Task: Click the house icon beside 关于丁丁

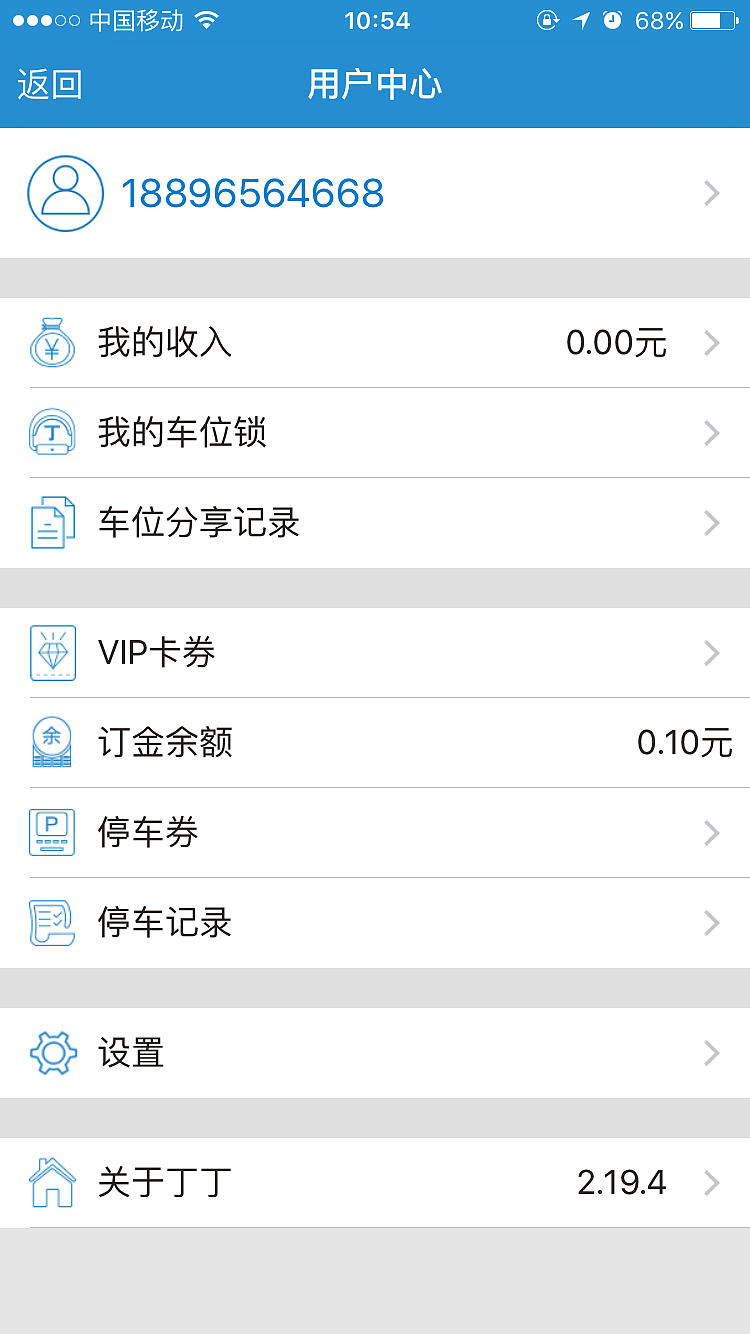Action: click(x=52, y=1183)
